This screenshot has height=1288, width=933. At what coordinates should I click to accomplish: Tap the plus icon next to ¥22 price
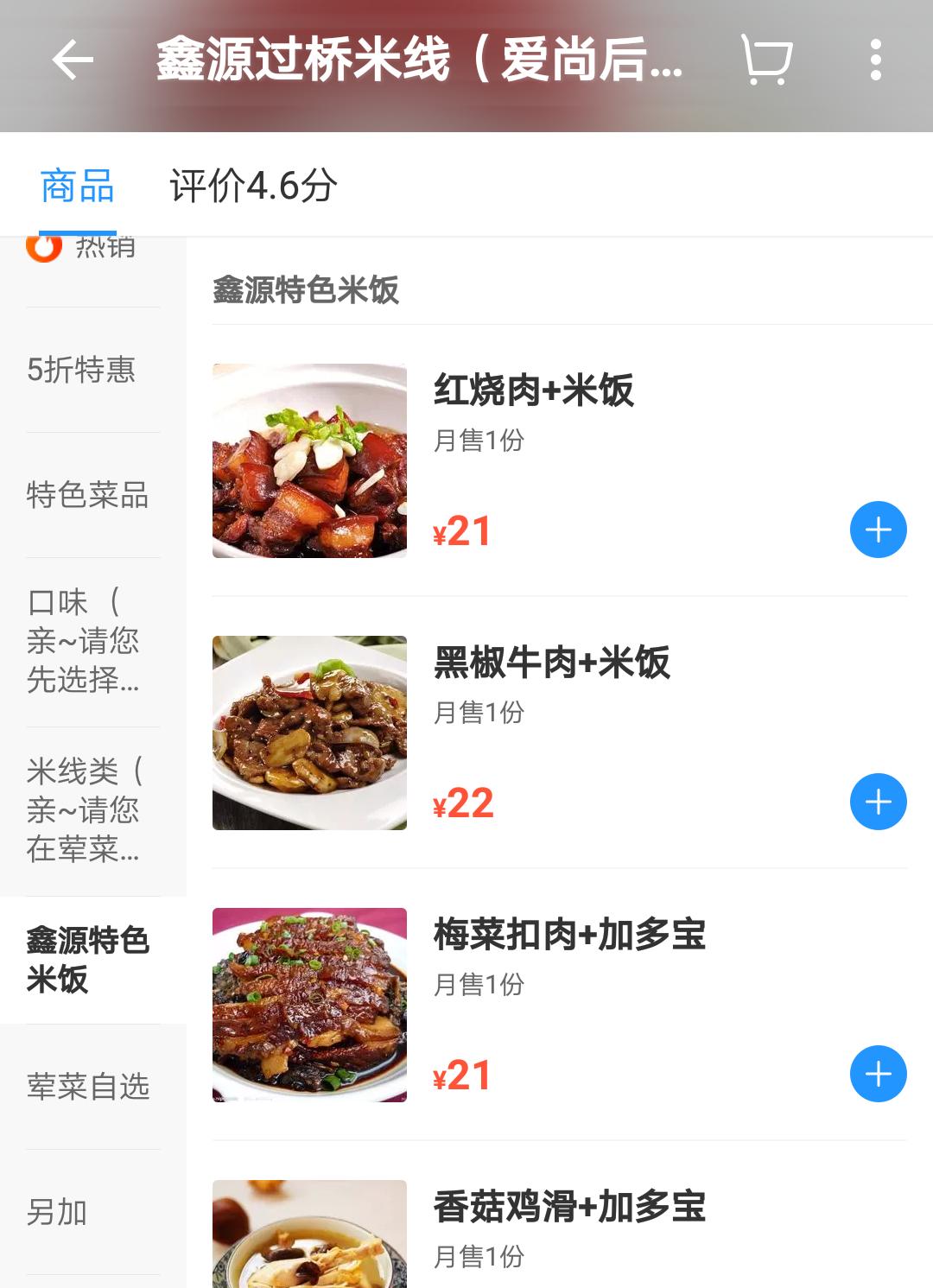(878, 802)
